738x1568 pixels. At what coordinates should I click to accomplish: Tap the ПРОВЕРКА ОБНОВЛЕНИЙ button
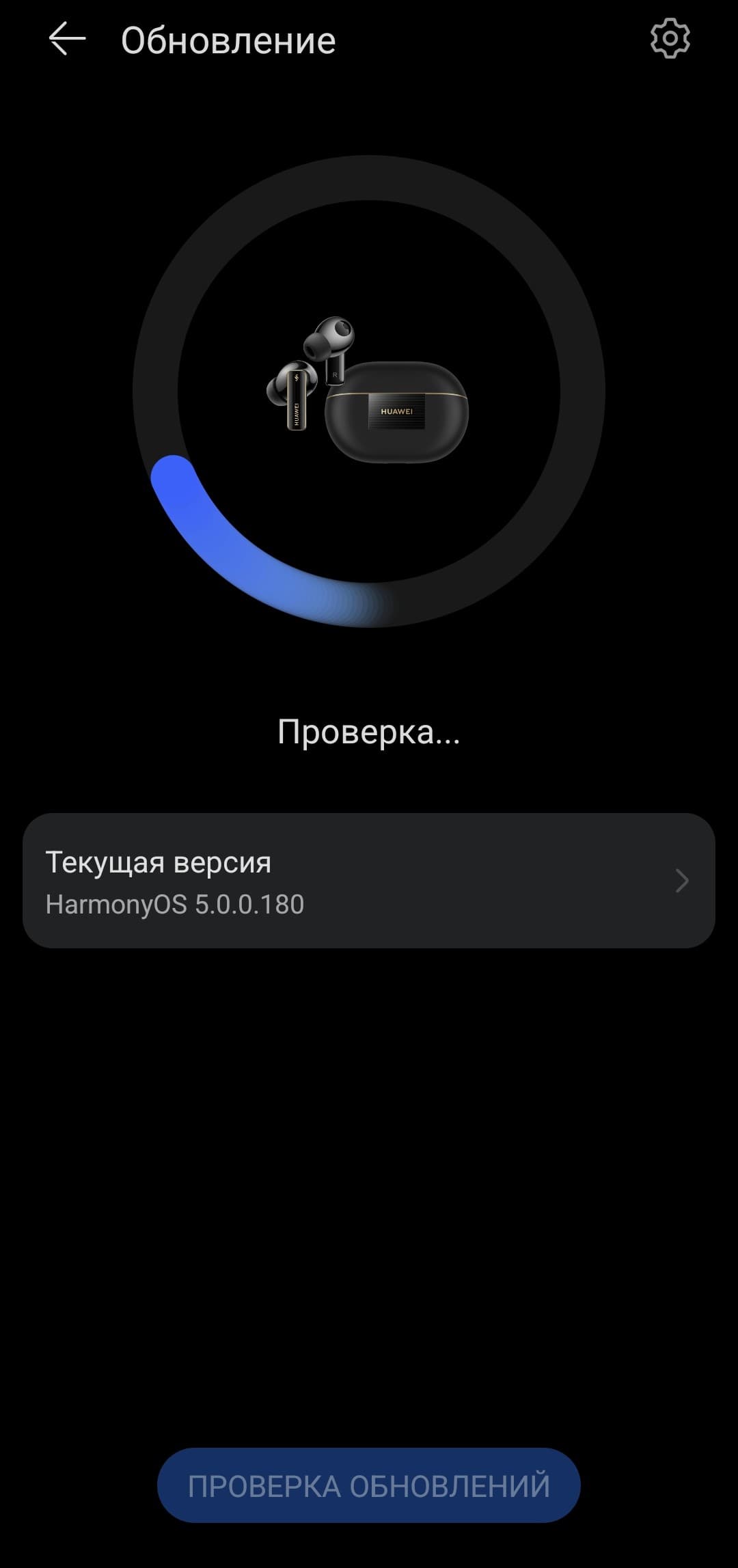pos(369,1485)
